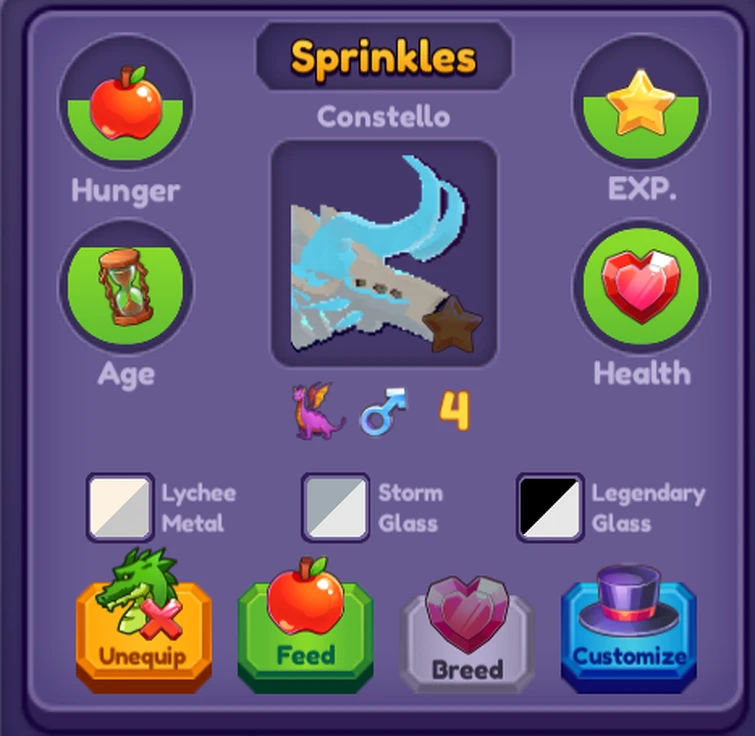Tap the Breed heart button
This screenshot has width=755, height=736.
[x=467, y=637]
